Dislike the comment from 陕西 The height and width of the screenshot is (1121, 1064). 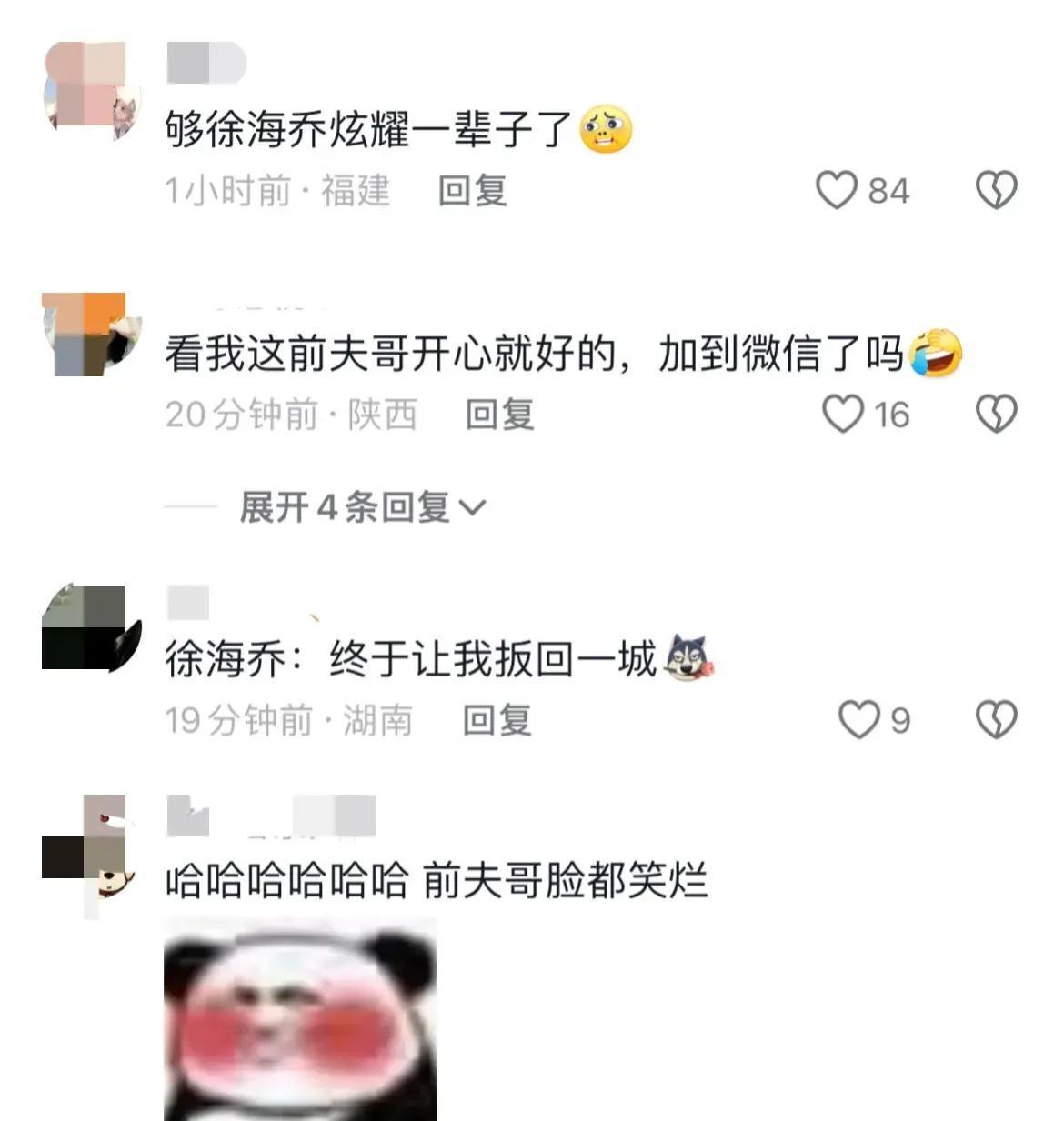(x=996, y=415)
